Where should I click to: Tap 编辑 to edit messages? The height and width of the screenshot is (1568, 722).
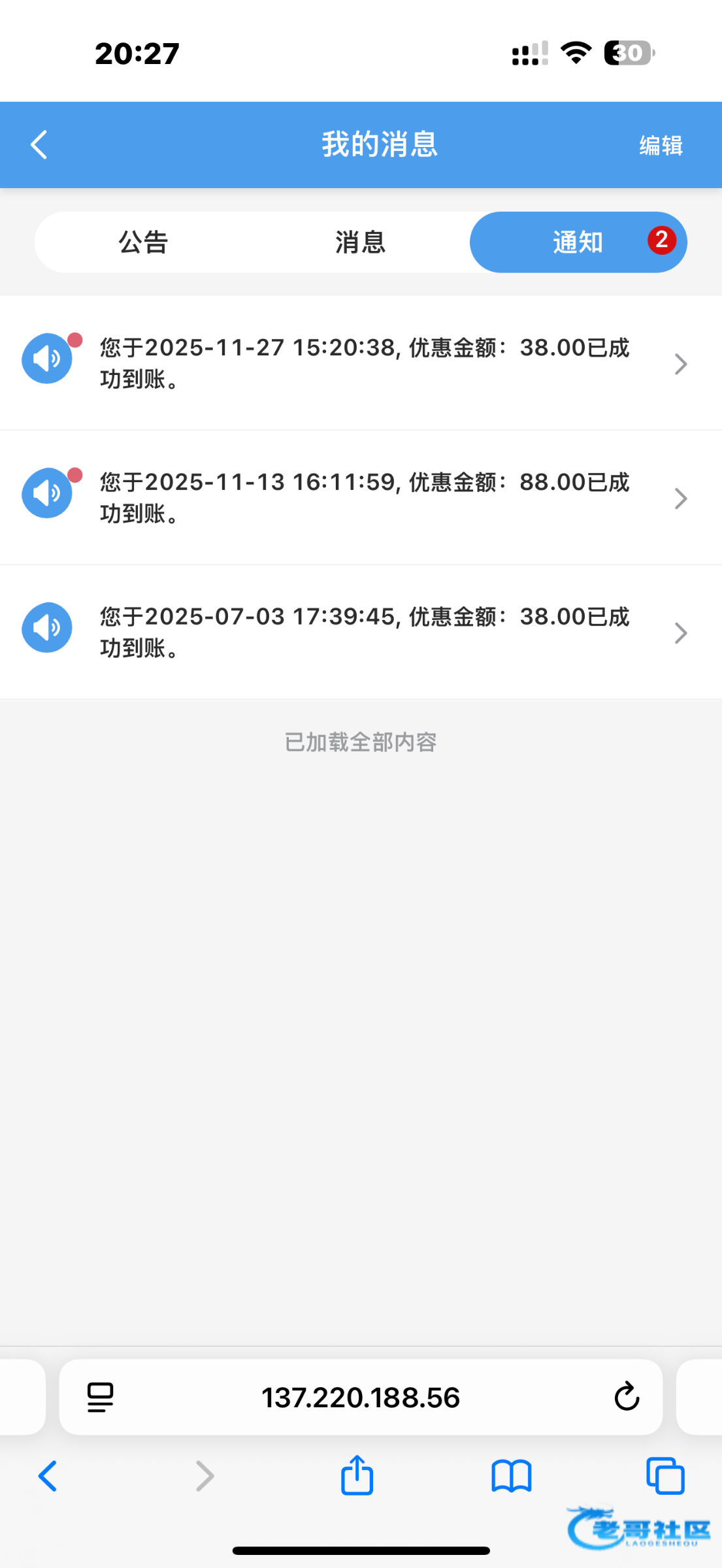[661, 145]
